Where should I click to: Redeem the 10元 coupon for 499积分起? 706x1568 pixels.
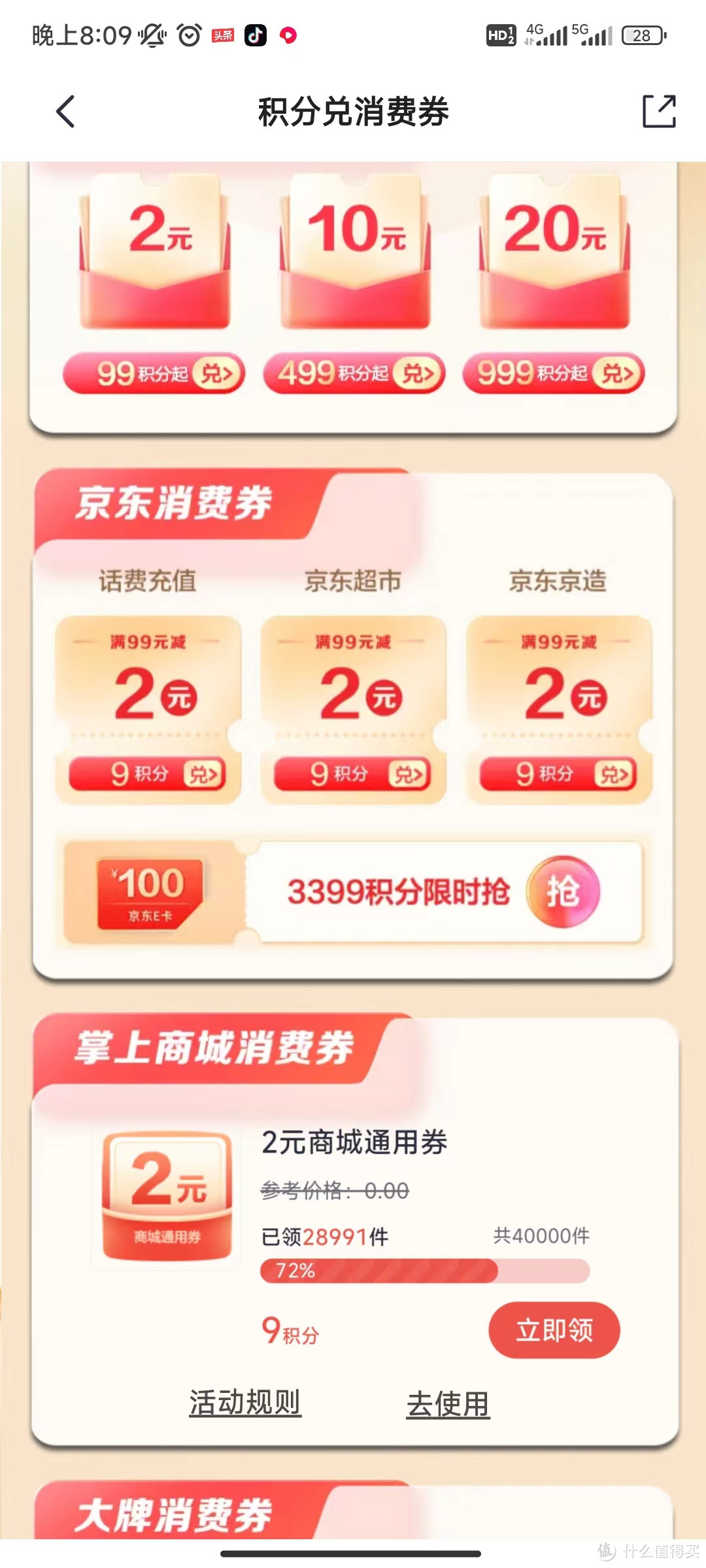[354, 374]
